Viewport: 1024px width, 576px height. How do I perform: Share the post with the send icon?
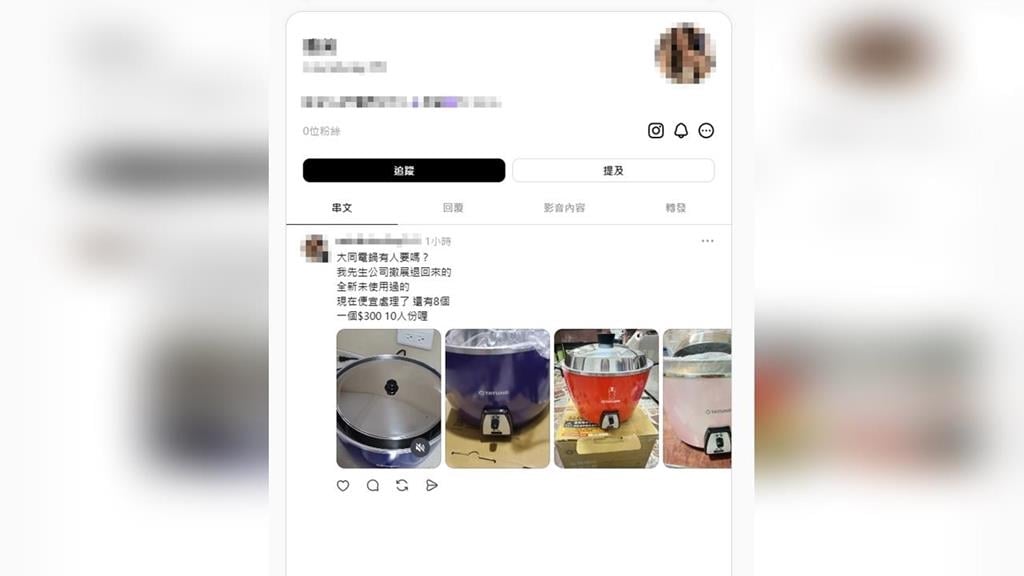coord(432,485)
